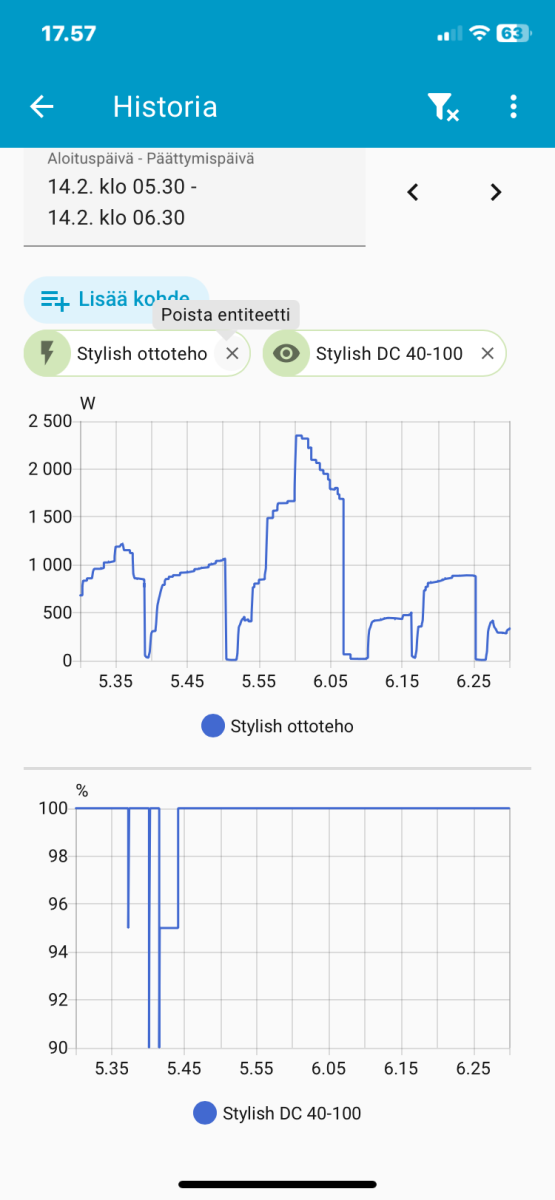The height and width of the screenshot is (1200, 555).
Task: Toggle the Stylish DC 40-100 legend item
Action: (277, 1112)
